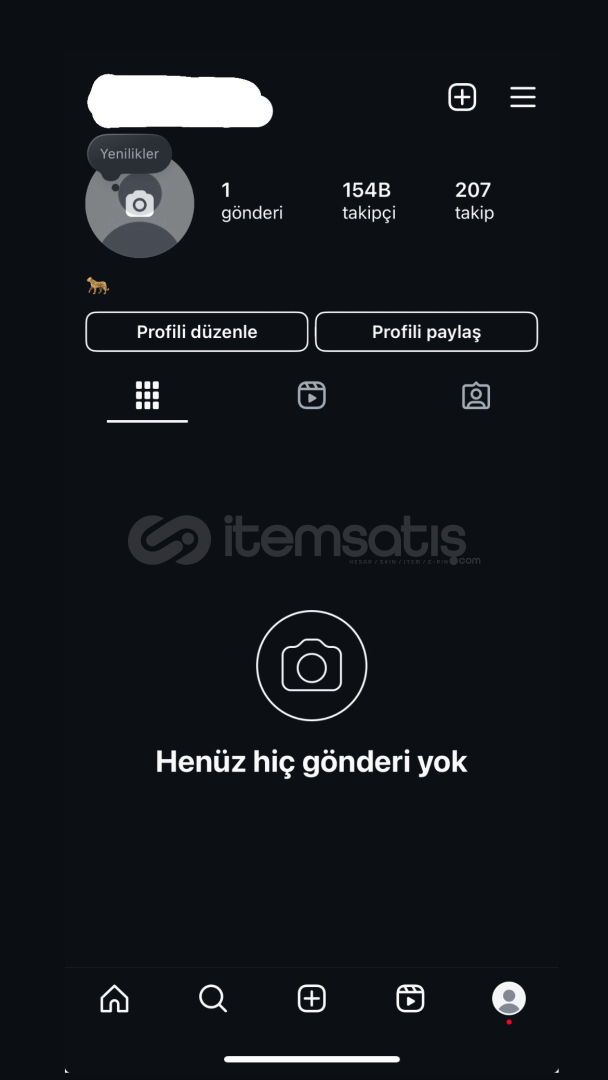Open Reels from the bottom bar
608x1080 pixels.
pos(410,998)
